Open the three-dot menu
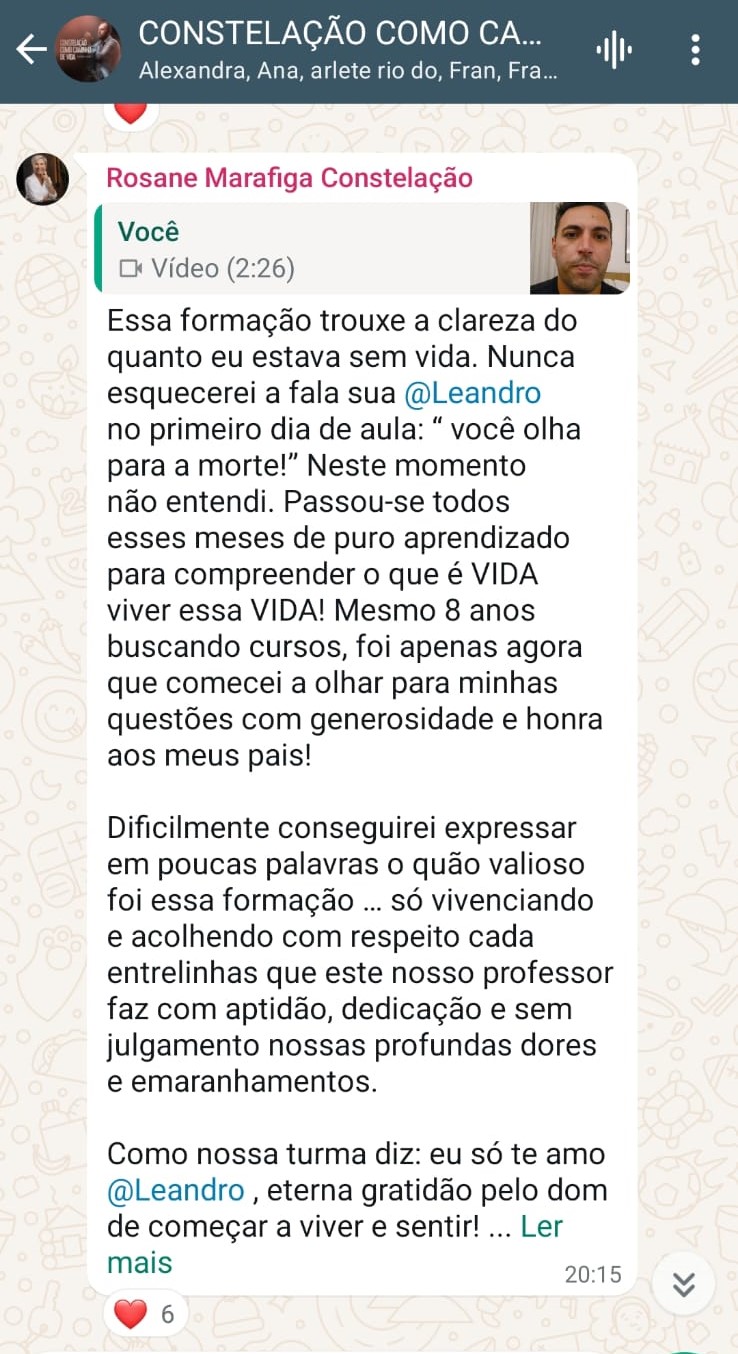738x1354 pixels. (x=695, y=47)
